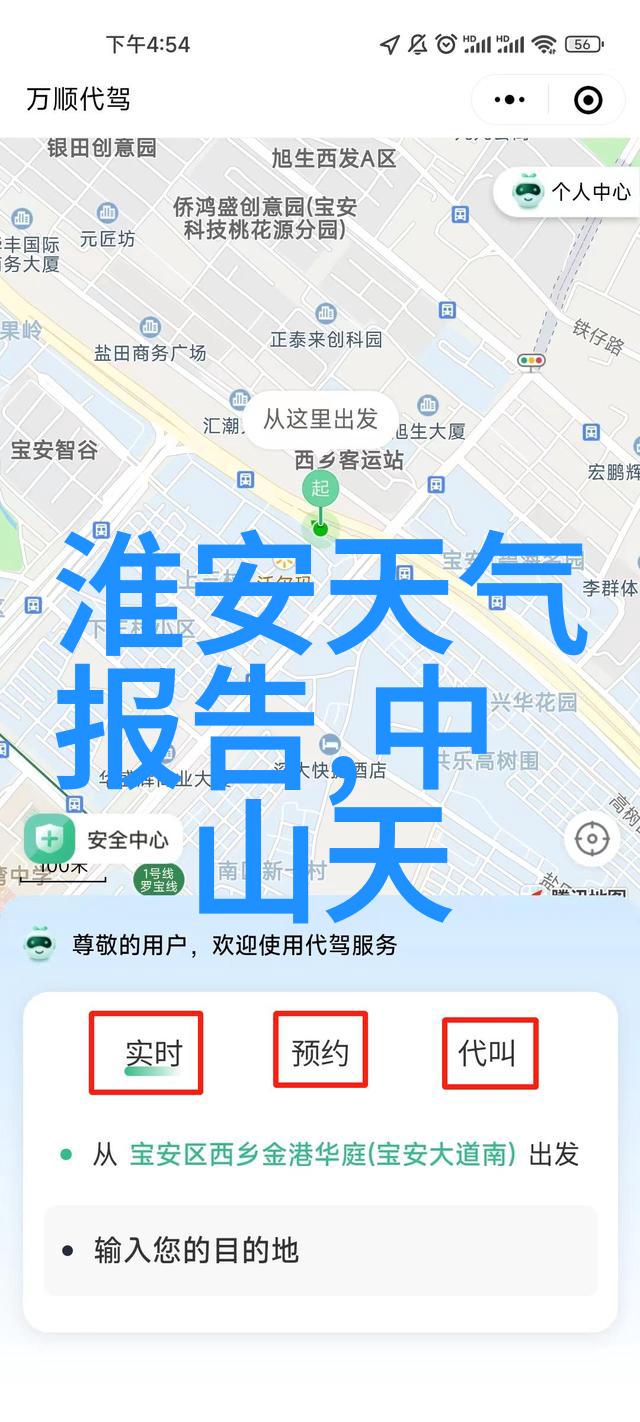This screenshot has height=1422, width=640.
Task: Close the mini-program with the circle button
Action: tap(588, 99)
